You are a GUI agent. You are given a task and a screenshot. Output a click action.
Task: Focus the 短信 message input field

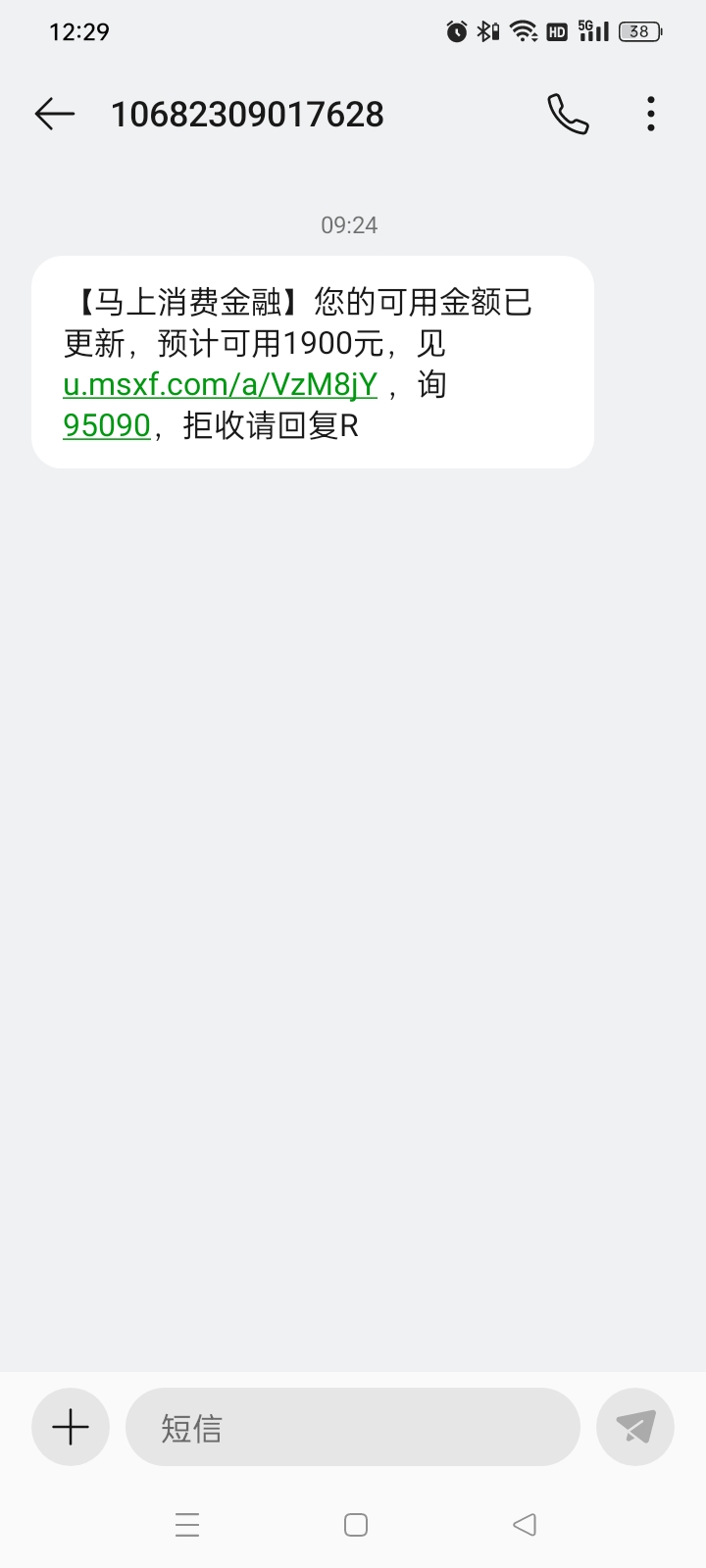pyautogui.click(x=353, y=1427)
